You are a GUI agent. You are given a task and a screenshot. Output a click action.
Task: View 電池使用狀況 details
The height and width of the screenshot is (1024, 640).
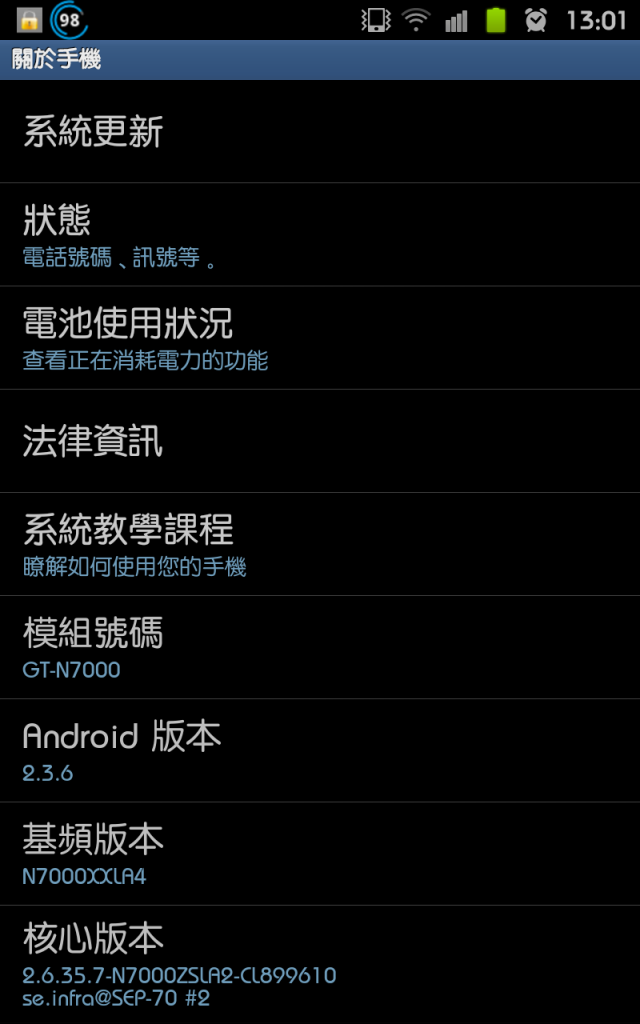coord(320,338)
